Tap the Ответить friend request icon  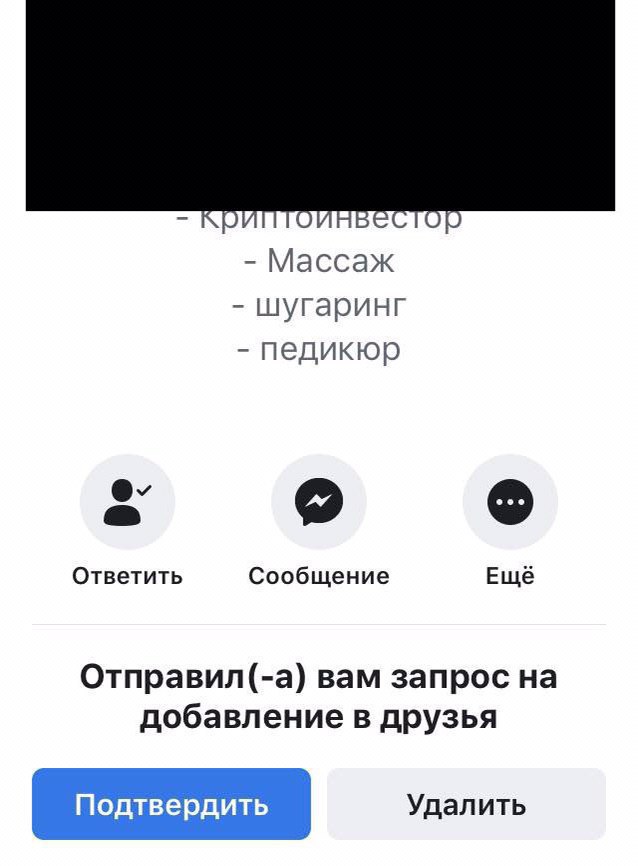click(127, 502)
